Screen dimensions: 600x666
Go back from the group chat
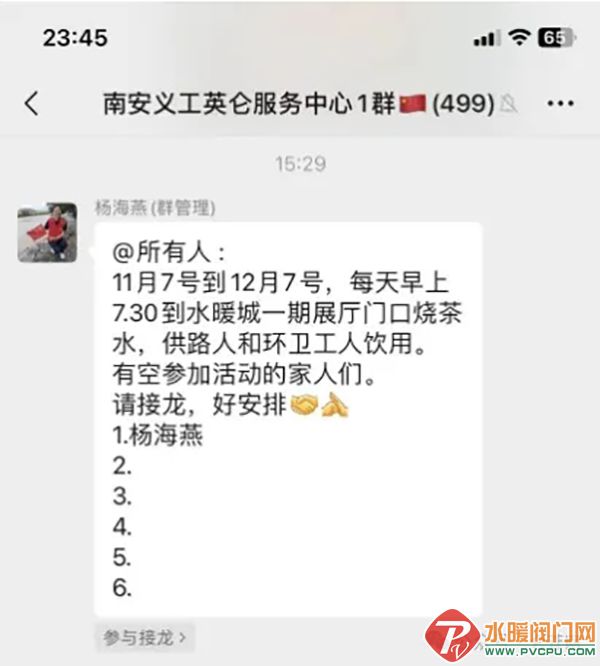click(32, 103)
